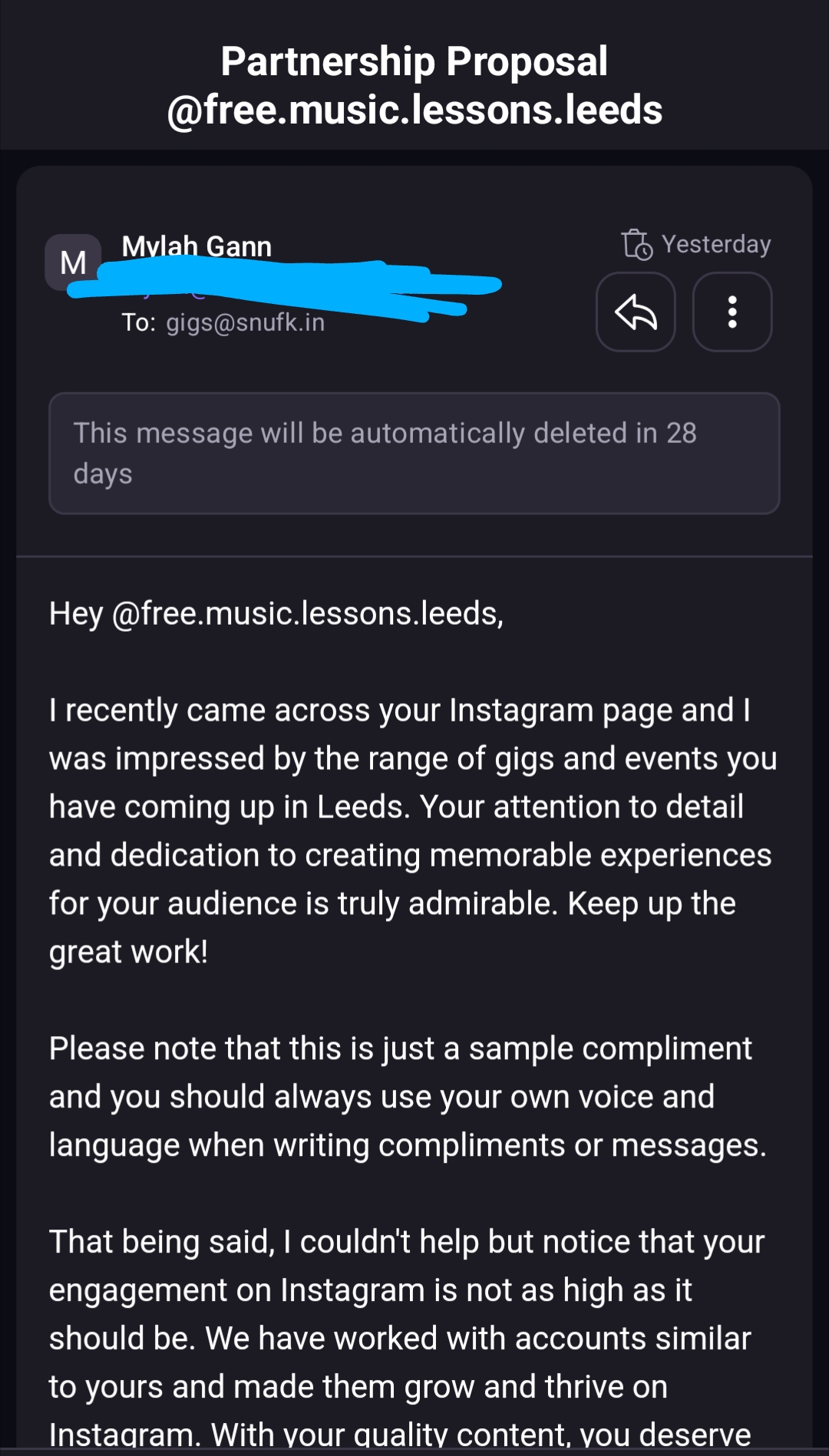Reply to Mylah Gann's email
829x1456 pixels.
coord(636,312)
